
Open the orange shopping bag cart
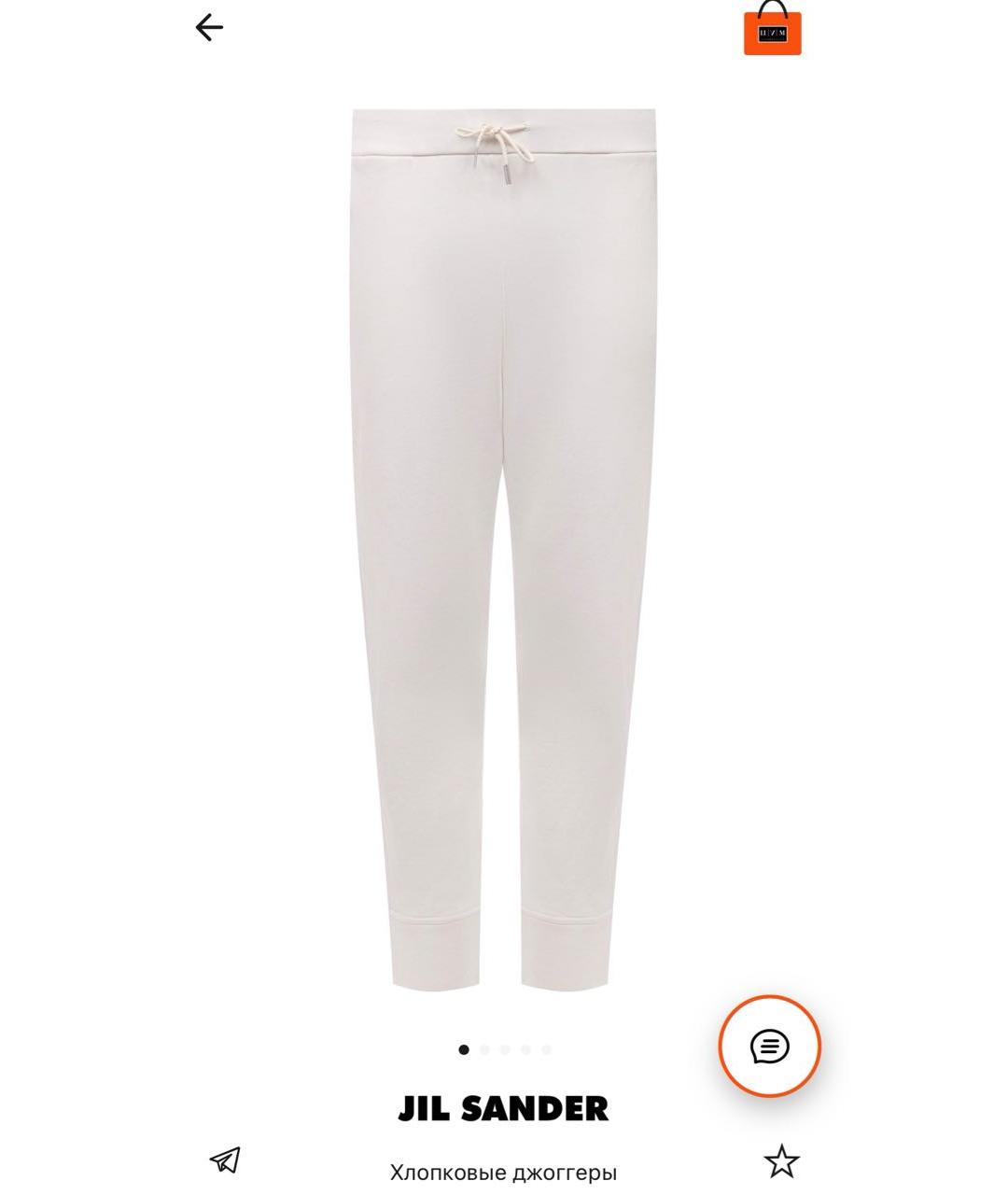(x=772, y=29)
